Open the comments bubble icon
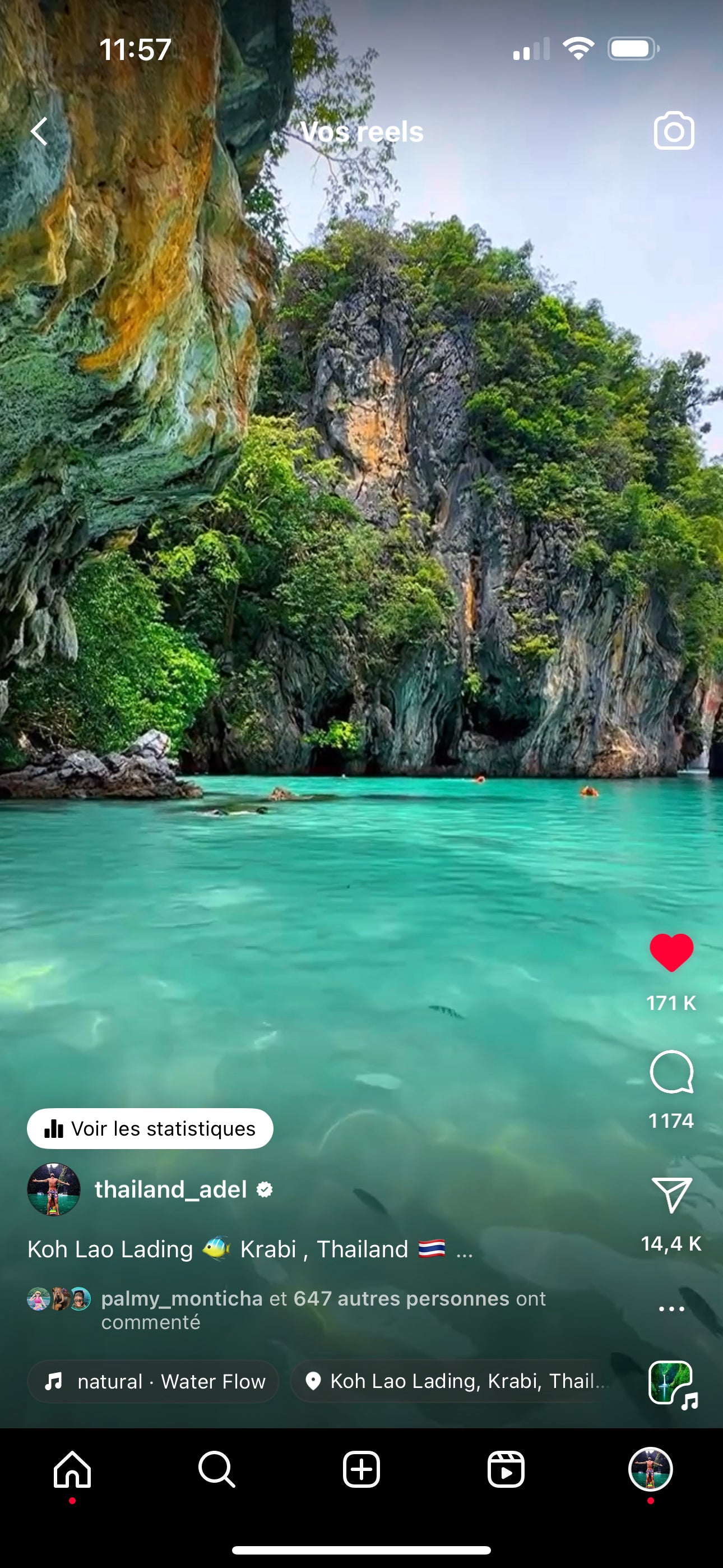The image size is (723, 1568). pos(671,1071)
